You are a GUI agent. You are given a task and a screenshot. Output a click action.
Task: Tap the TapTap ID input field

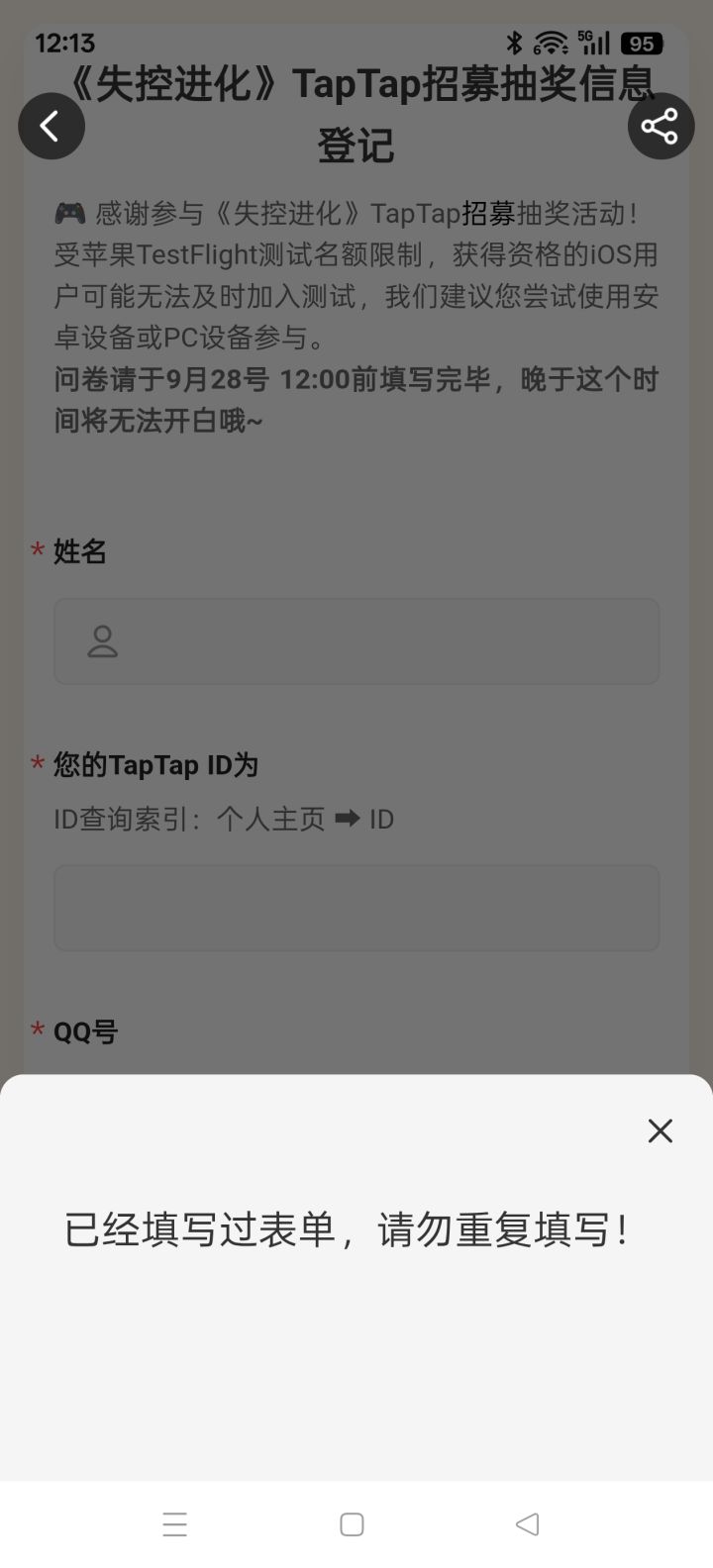coord(356,908)
